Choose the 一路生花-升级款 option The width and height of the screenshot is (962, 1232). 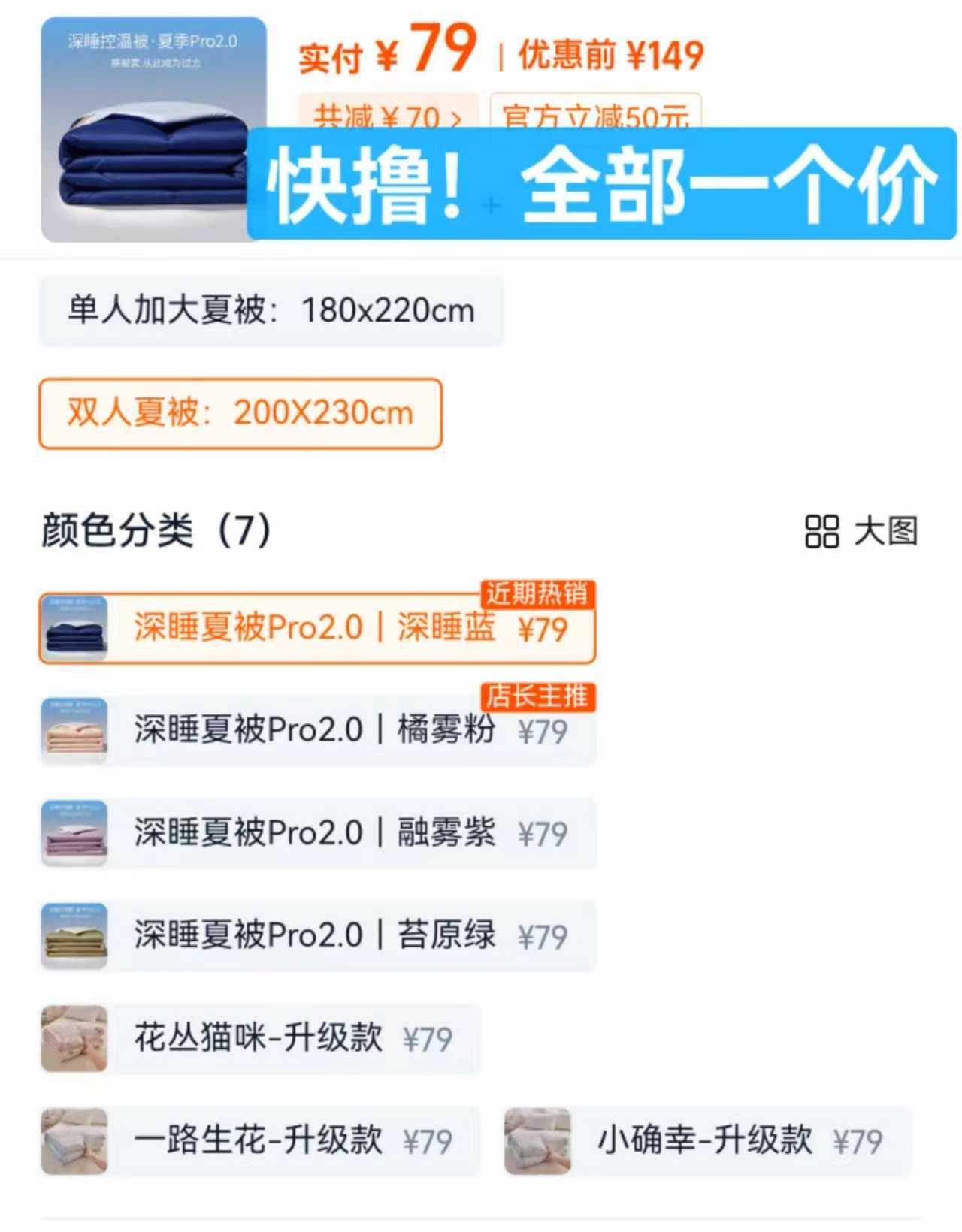tap(259, 1140)
